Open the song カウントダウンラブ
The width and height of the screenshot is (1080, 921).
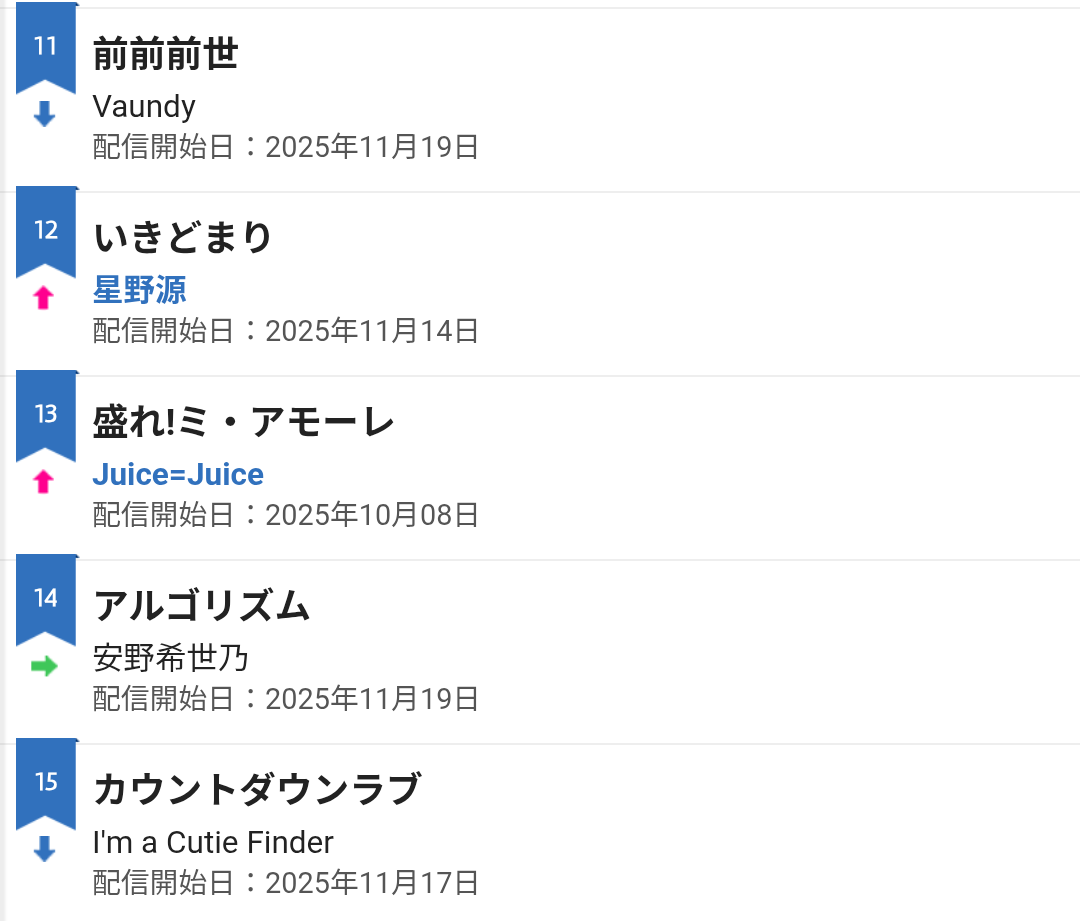coord(256,790)
